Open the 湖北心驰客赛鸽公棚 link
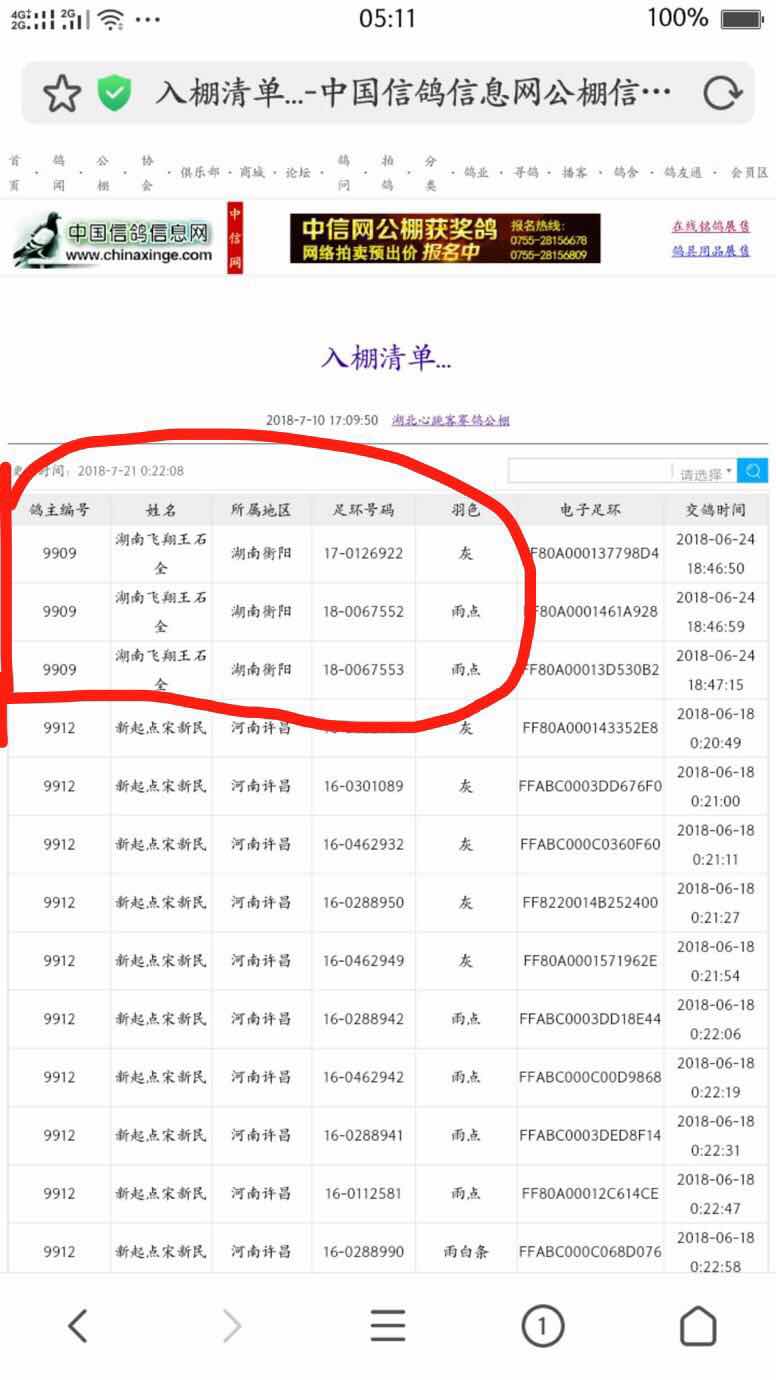The height and width of the screenshot is (1380, 776). pos(451,421)
